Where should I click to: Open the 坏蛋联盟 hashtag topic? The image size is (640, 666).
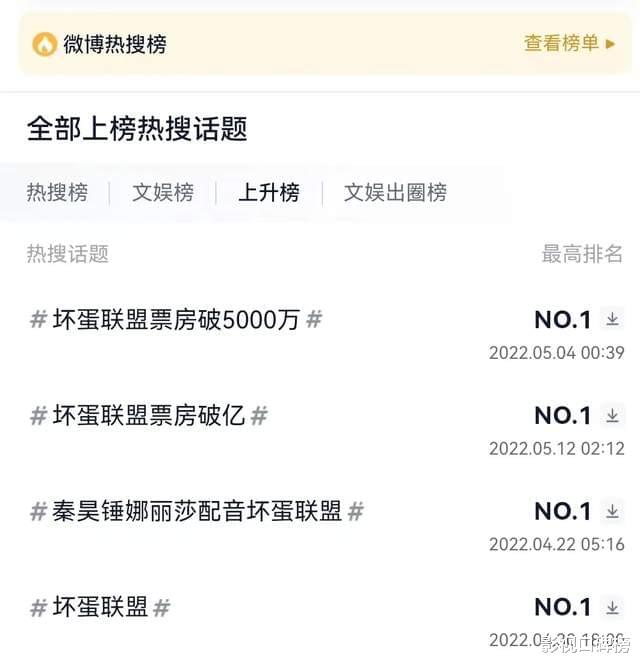(100, 607)
